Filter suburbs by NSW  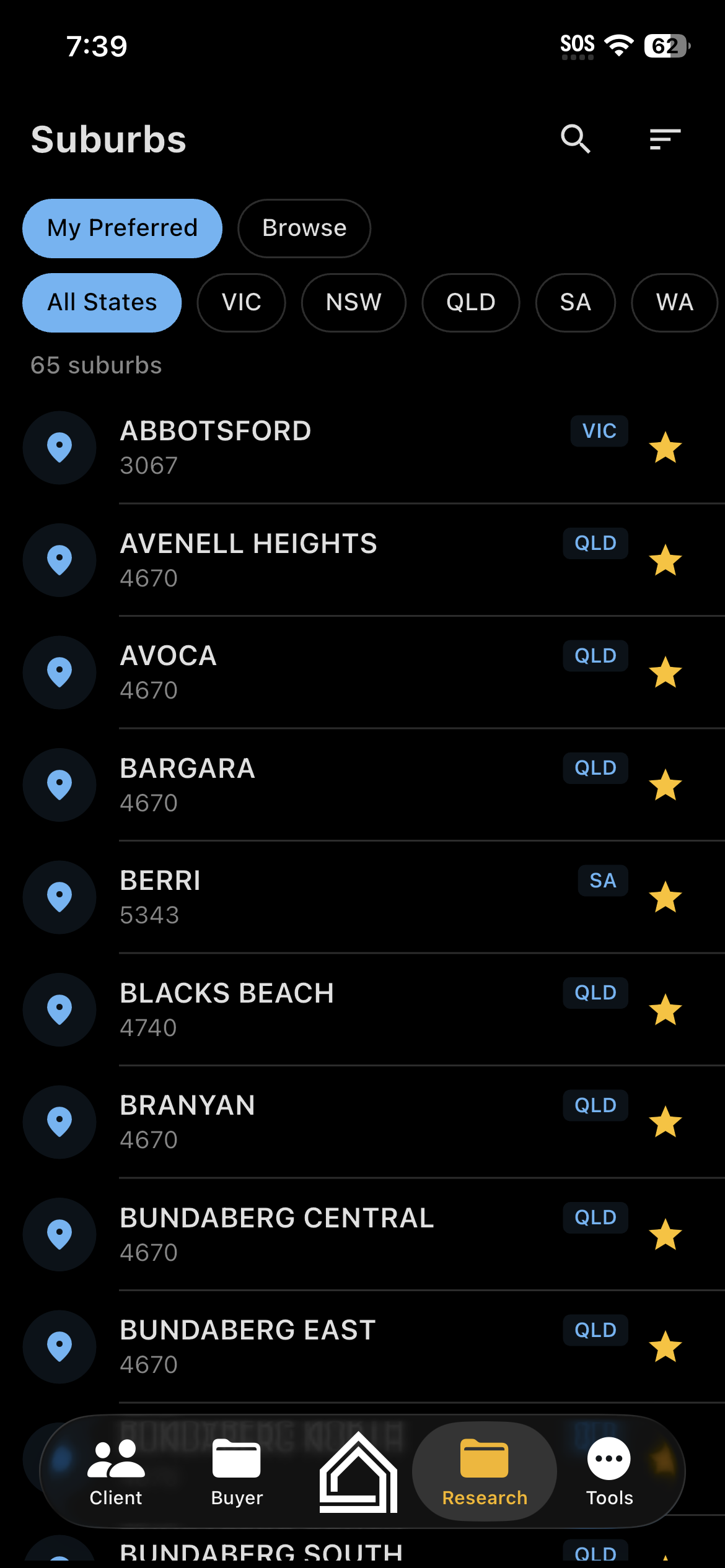click(353, 303)
